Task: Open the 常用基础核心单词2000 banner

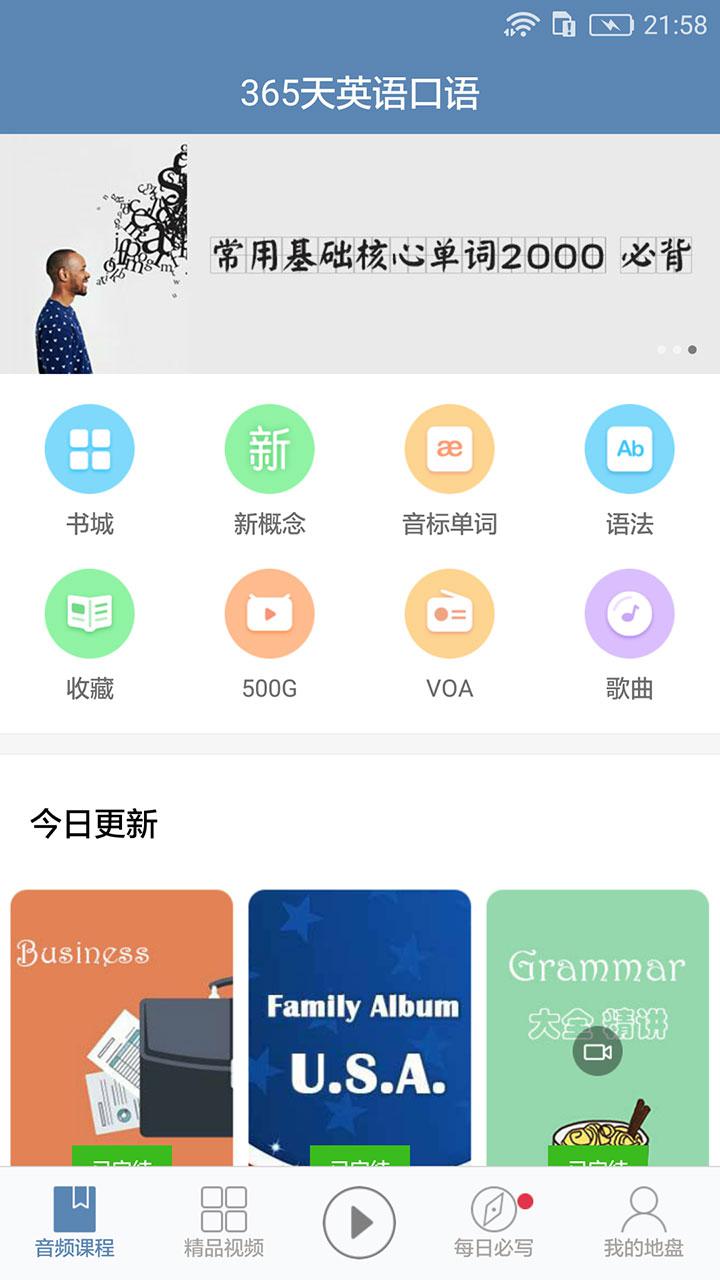Action: [360, 254]
